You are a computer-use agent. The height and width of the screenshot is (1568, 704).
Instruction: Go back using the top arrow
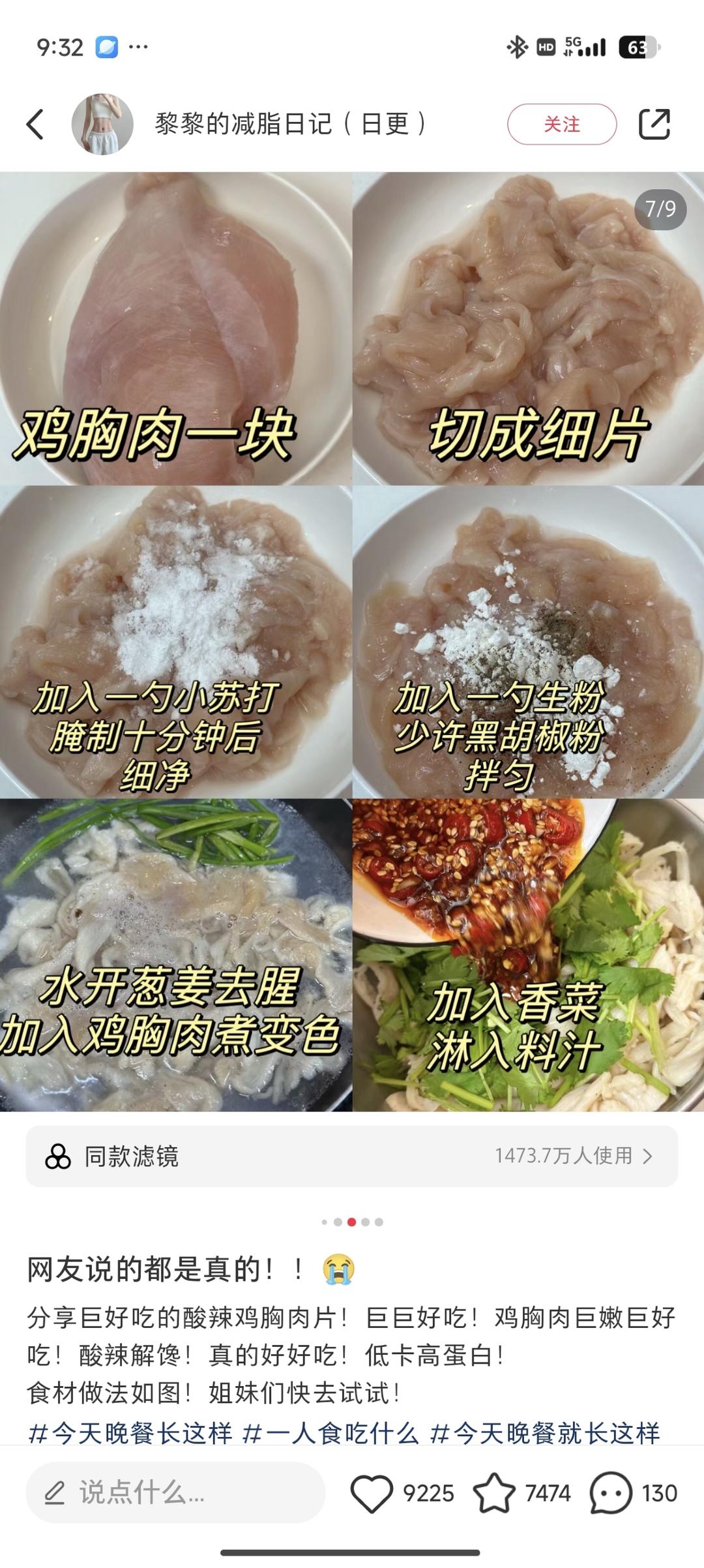coord(35,124)
